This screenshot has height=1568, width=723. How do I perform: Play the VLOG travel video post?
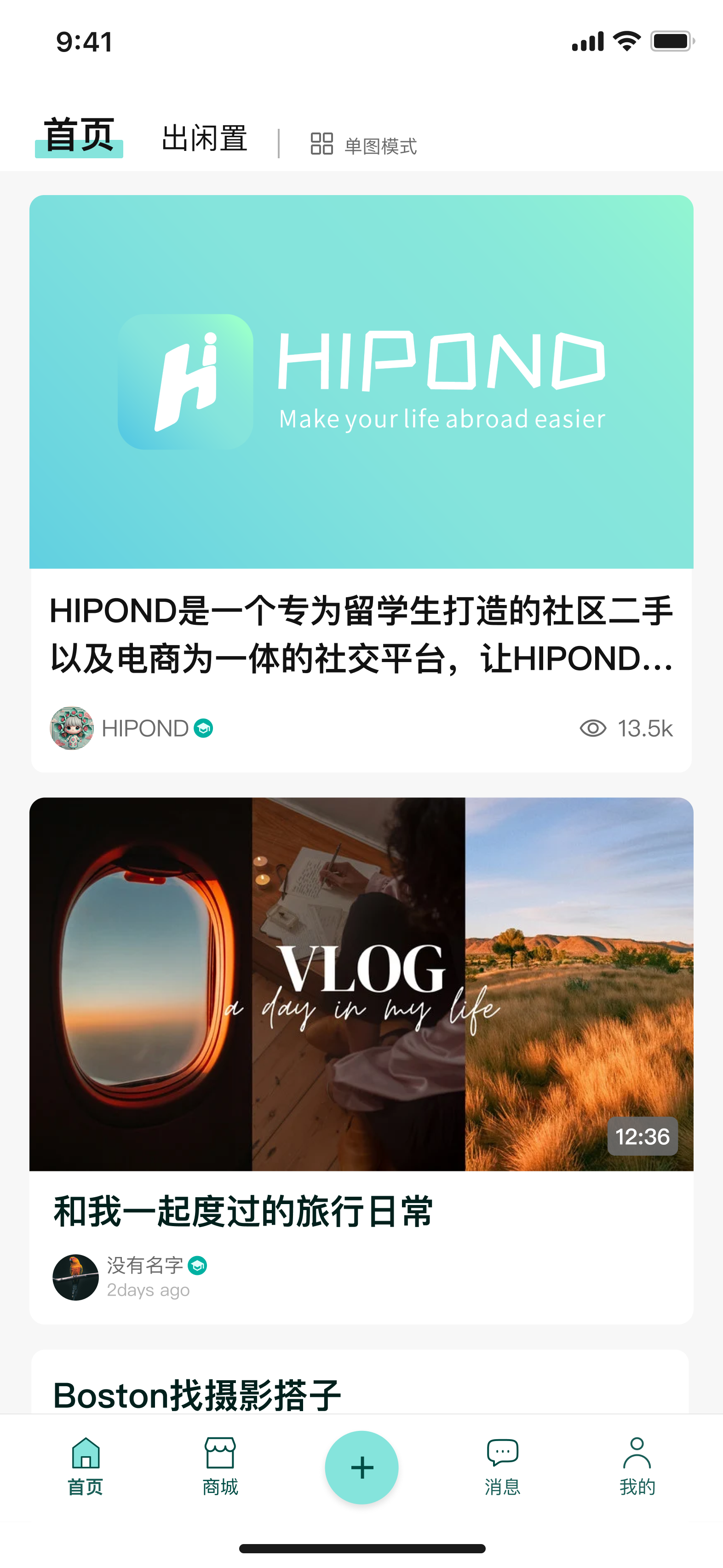coord(361,984)
